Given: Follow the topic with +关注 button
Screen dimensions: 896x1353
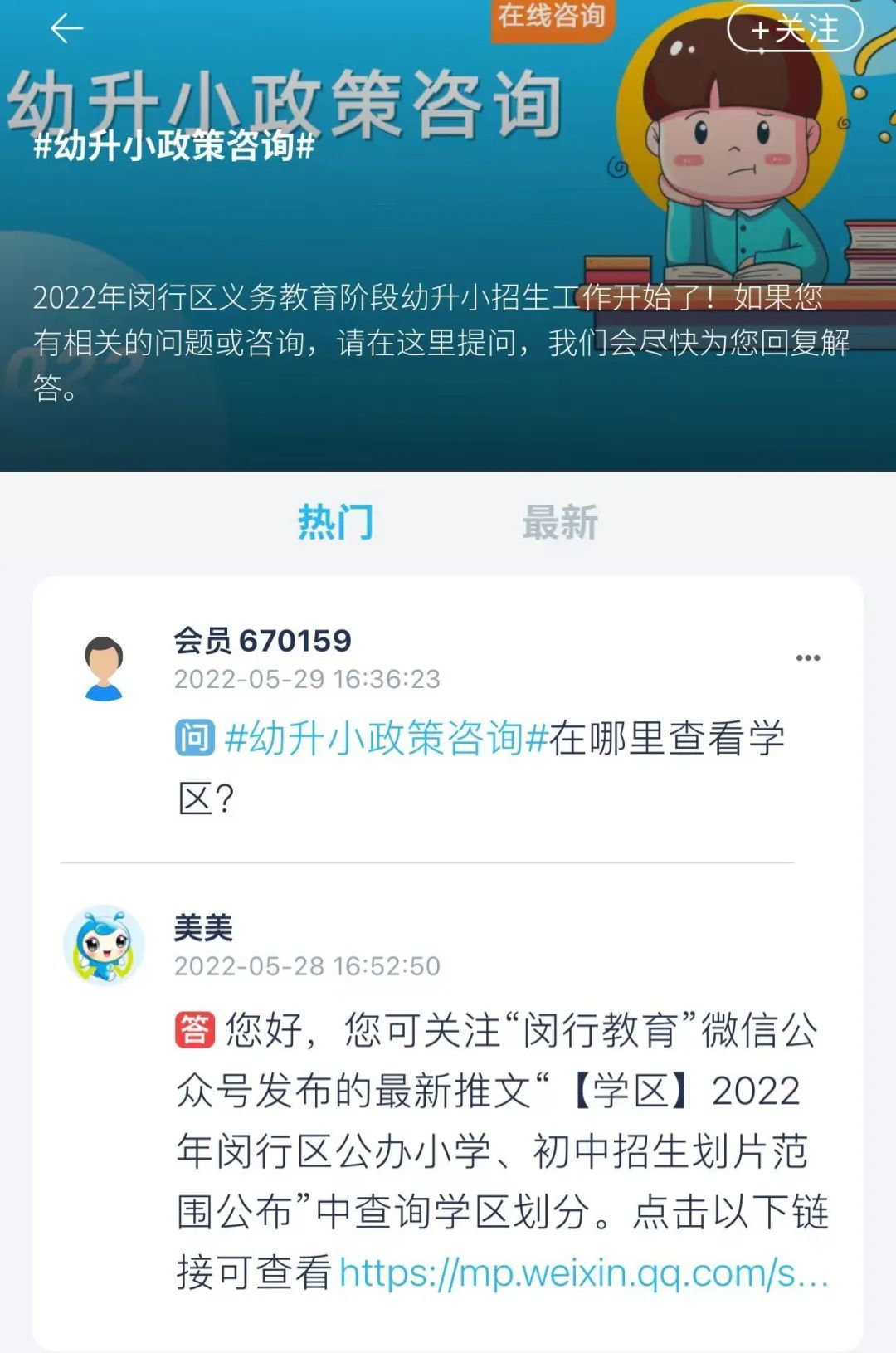Looking at the screenshot, I should coord(794,29).
